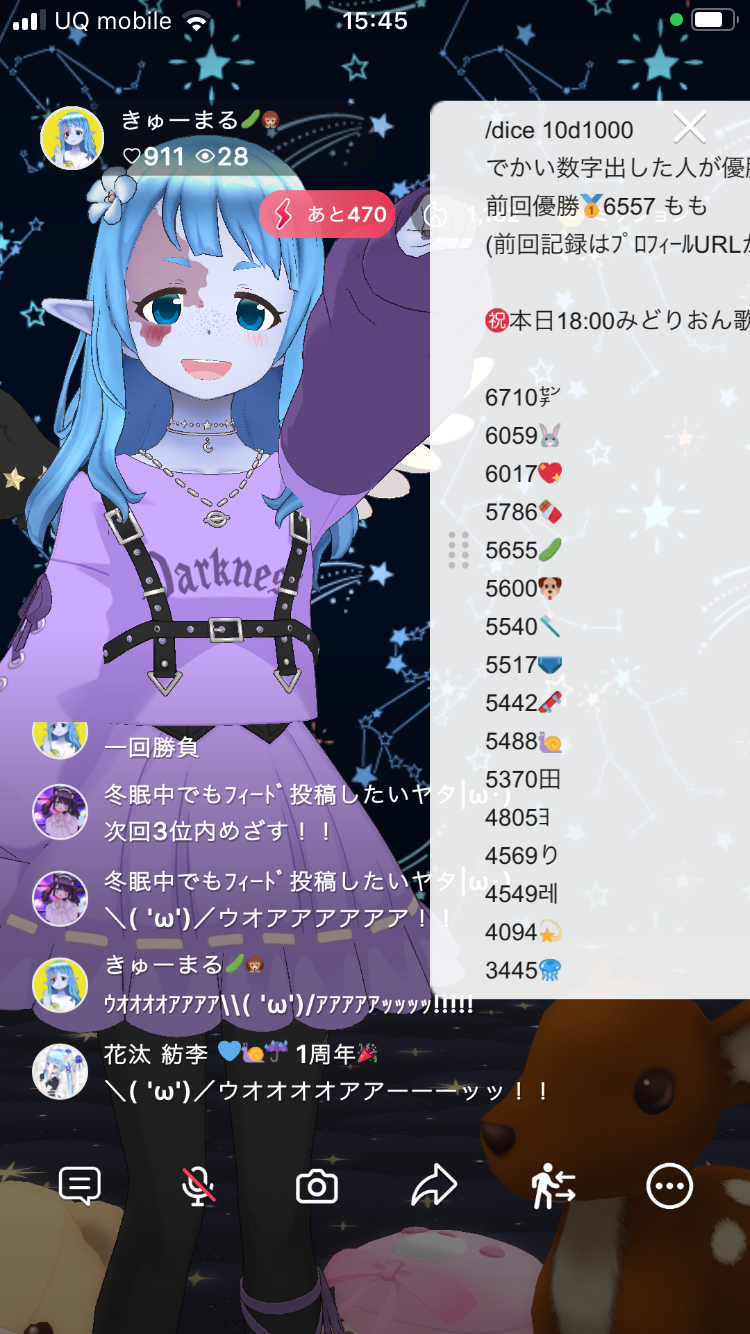Tap the あと470 rank-up badge
Viewport: 750px width, 1334px height.
point(327,214)
